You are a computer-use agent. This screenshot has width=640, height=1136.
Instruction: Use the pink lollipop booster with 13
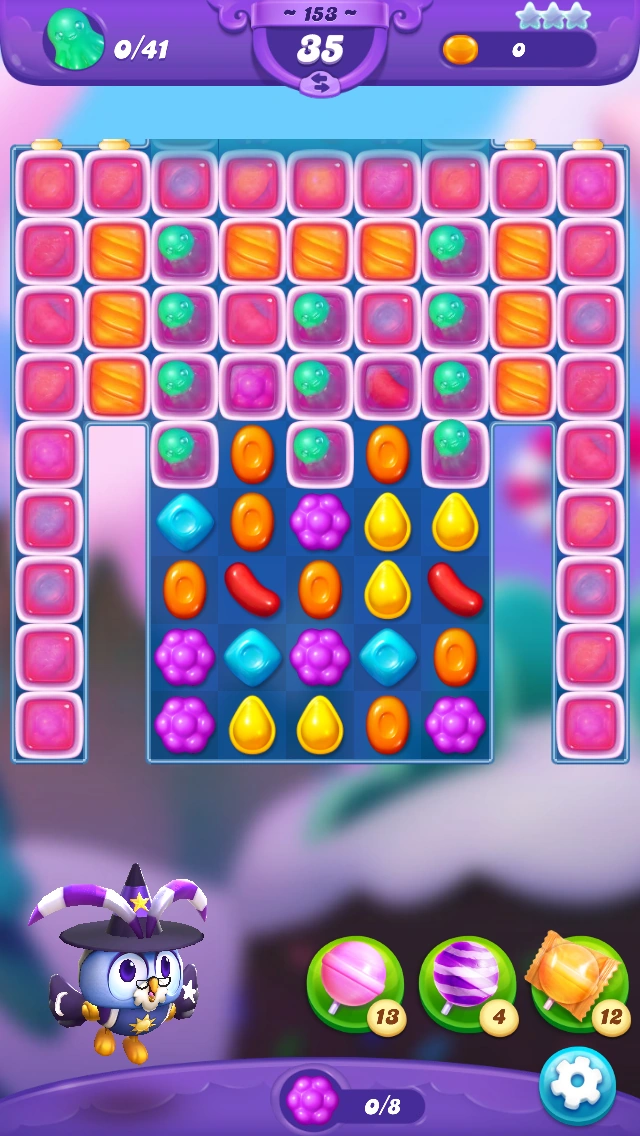[355, 983]
